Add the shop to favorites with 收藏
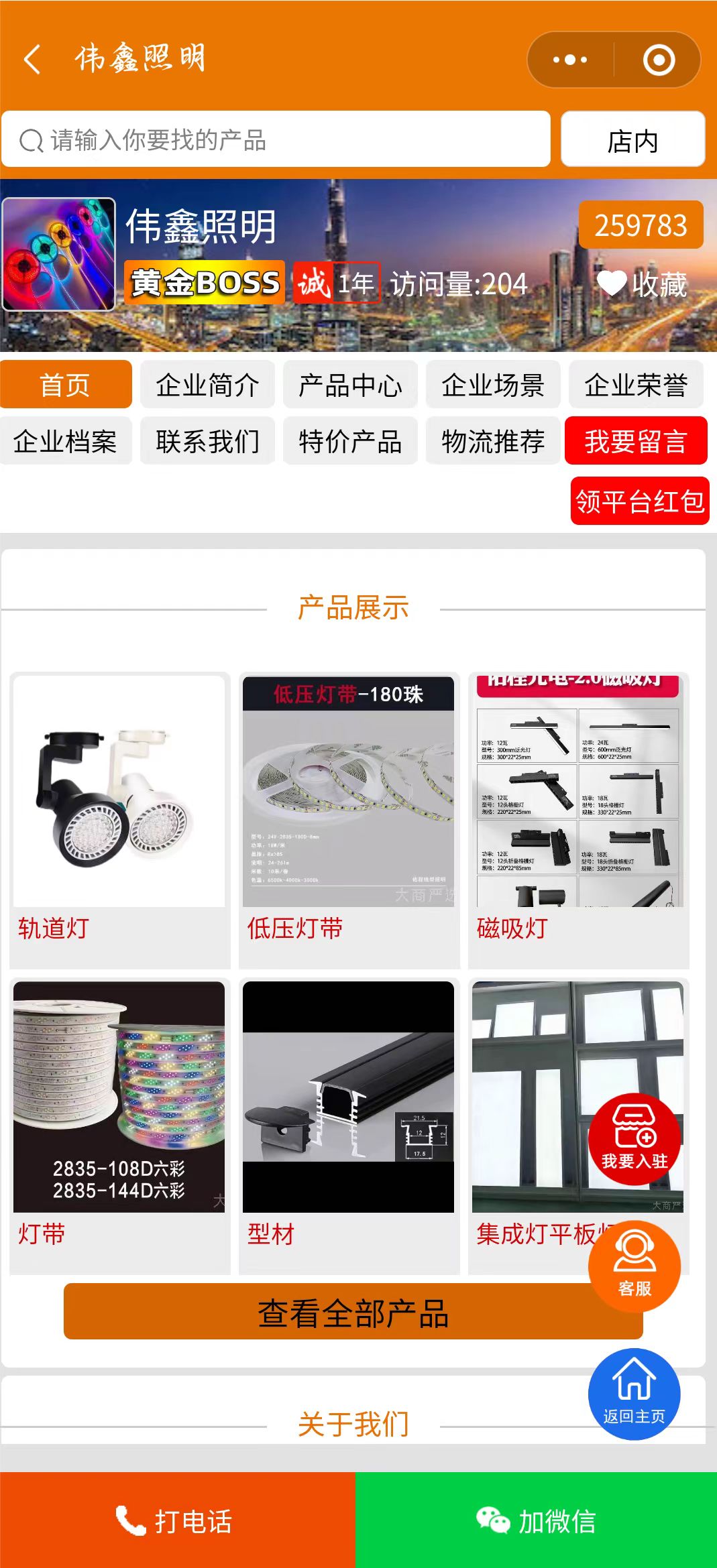This screenshot has height=1568, width=717. point(642,284)
